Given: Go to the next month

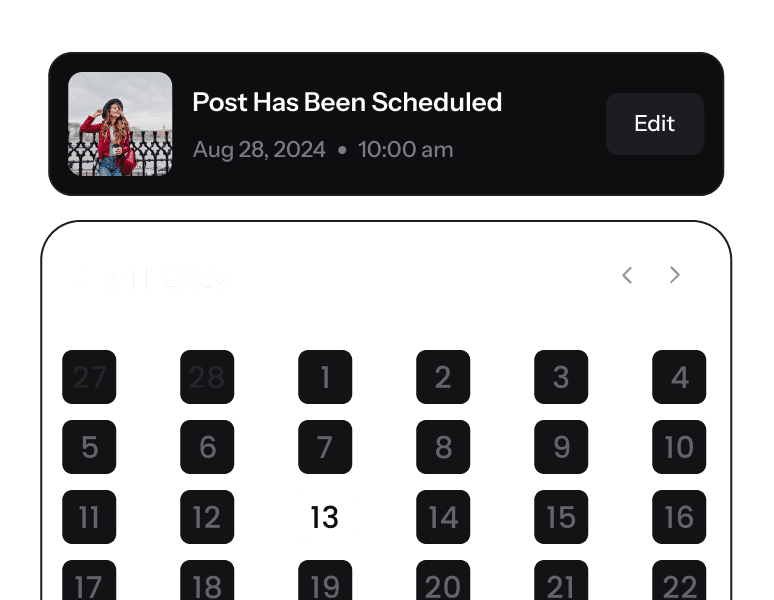Looking at the screenshot, I should click(x=675, y=275).
